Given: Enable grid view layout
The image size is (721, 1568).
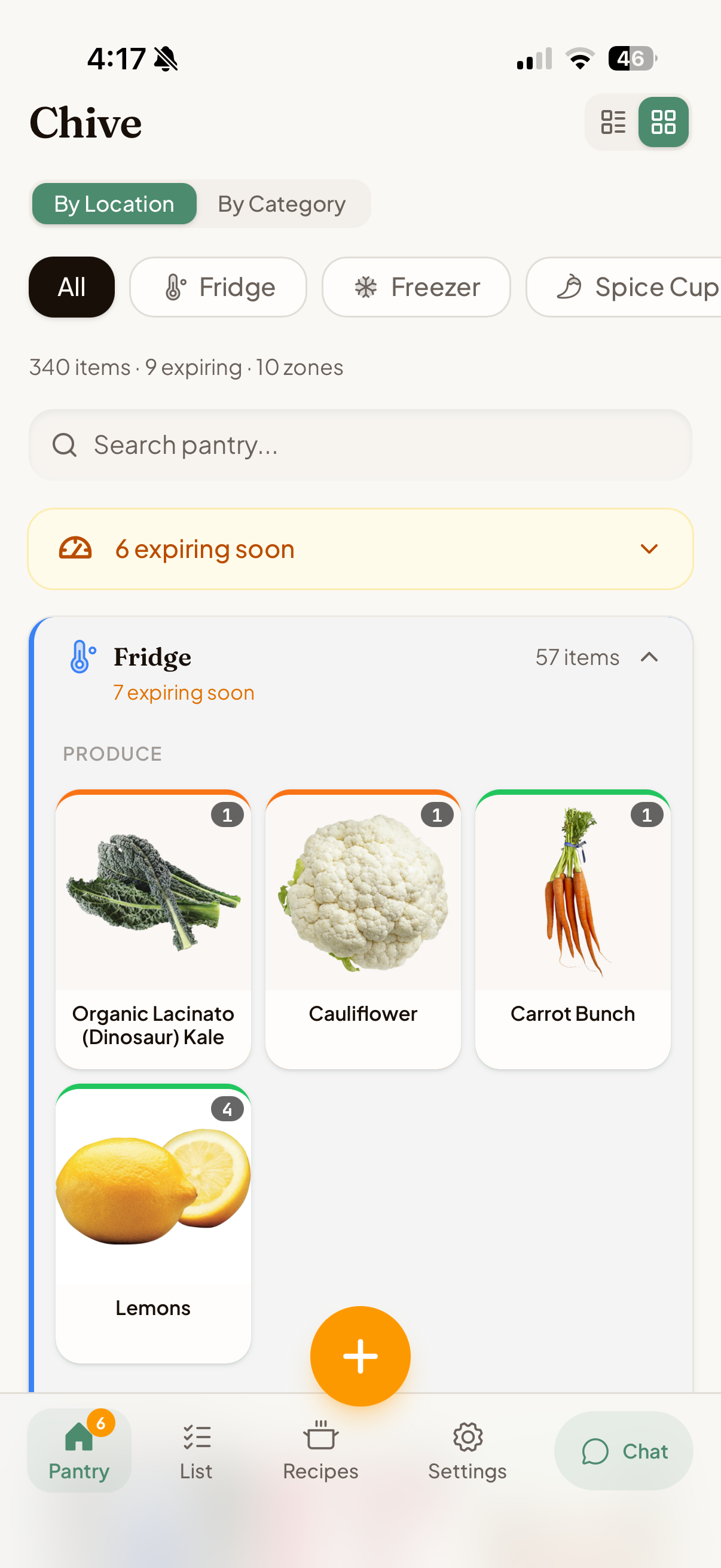Looking at the screenshot, I should pyautogui.click(x=664, y=122).
